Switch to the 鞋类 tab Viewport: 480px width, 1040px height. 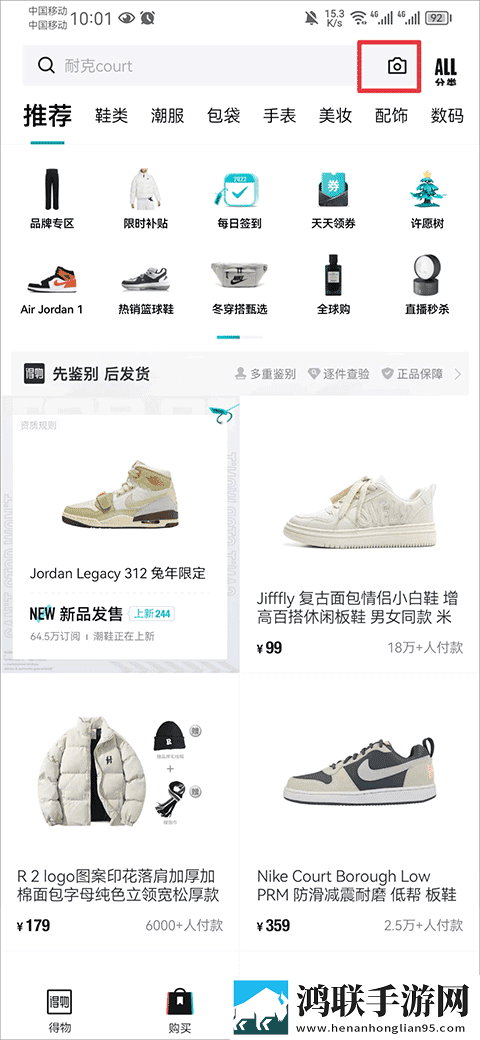pyautogui.click(x=111, y=115)
